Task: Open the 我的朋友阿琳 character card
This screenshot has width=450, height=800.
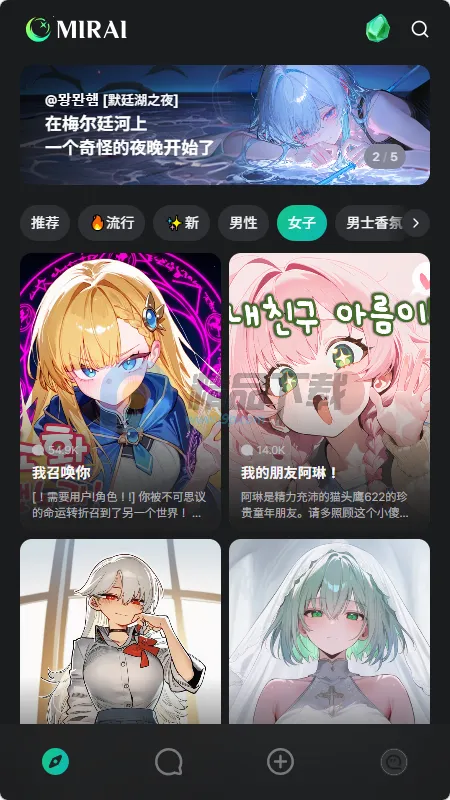Action: 330,392
